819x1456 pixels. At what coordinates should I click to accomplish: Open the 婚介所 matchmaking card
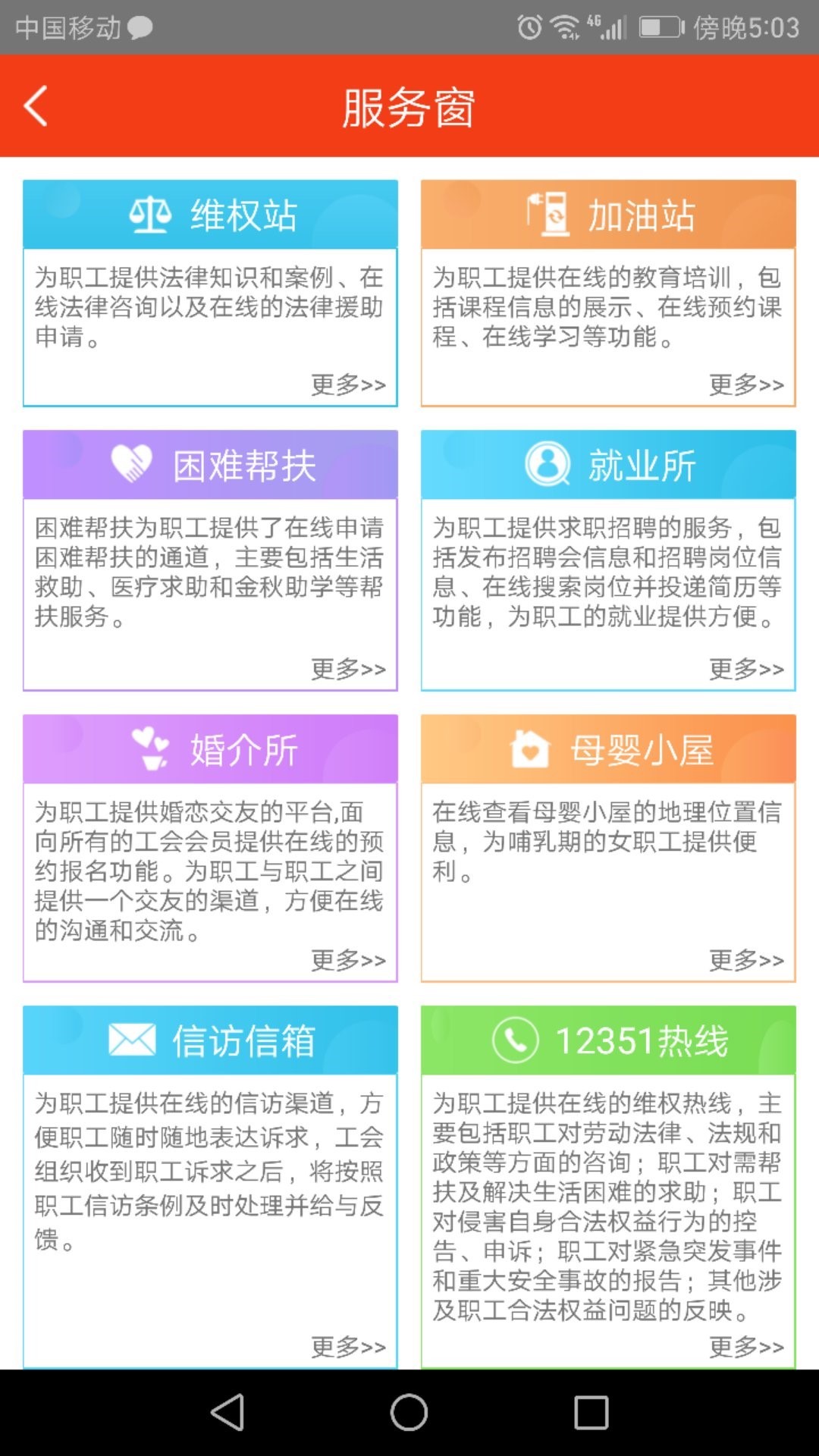coord(211,749)
